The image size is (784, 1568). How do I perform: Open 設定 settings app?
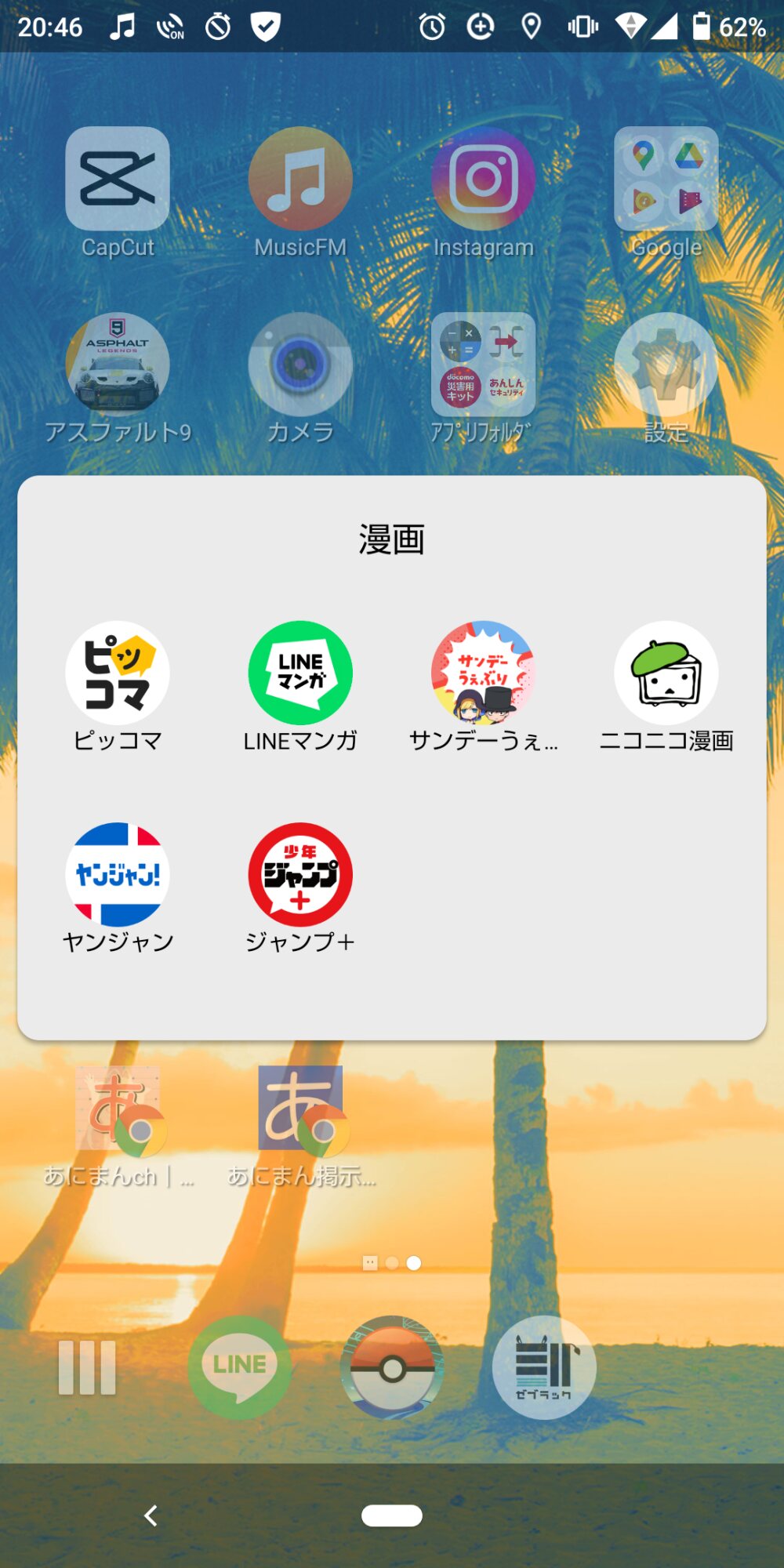tap(666, 365)
